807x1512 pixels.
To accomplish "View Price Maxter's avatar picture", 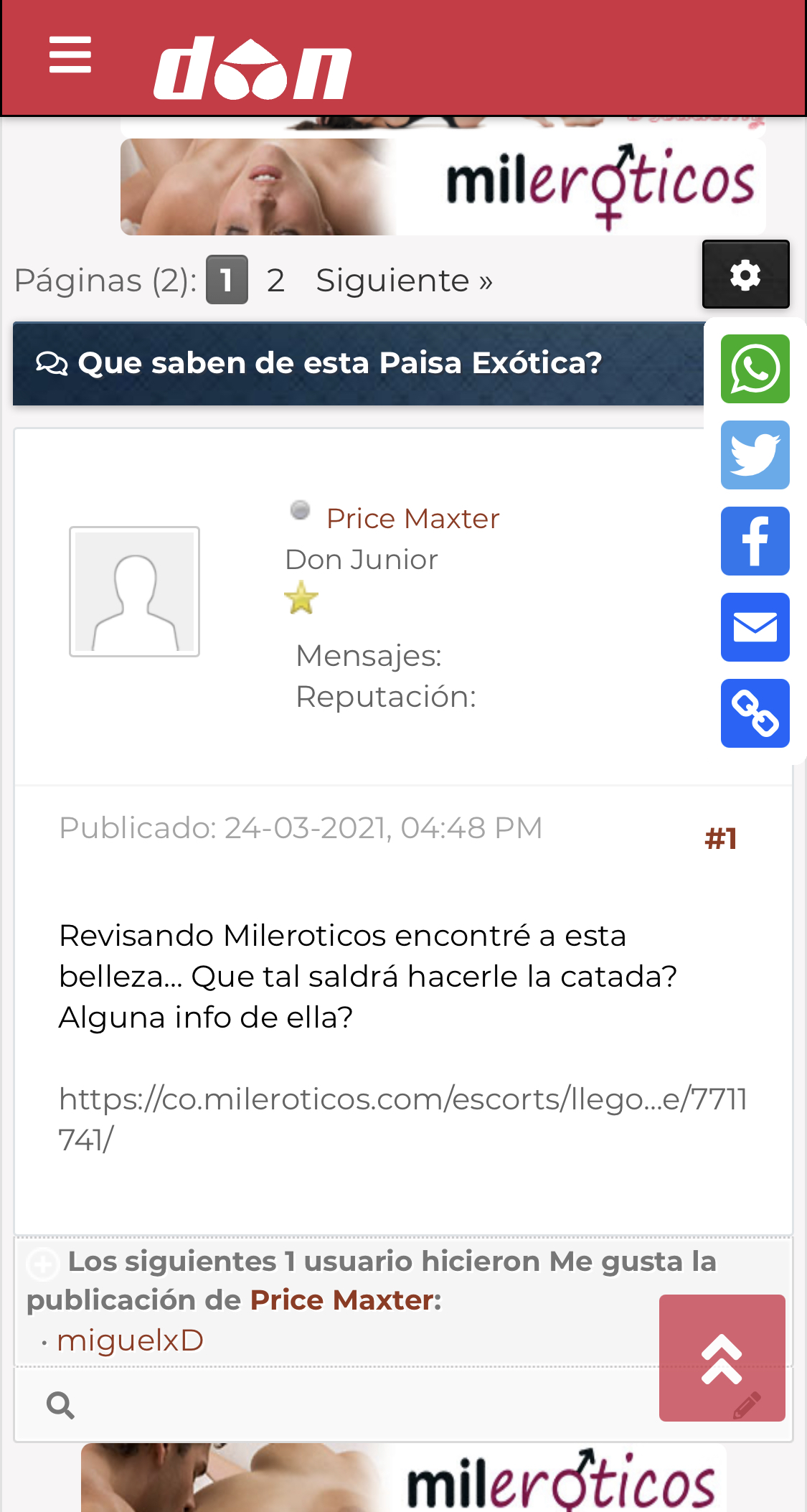I will tap(134, 591).
